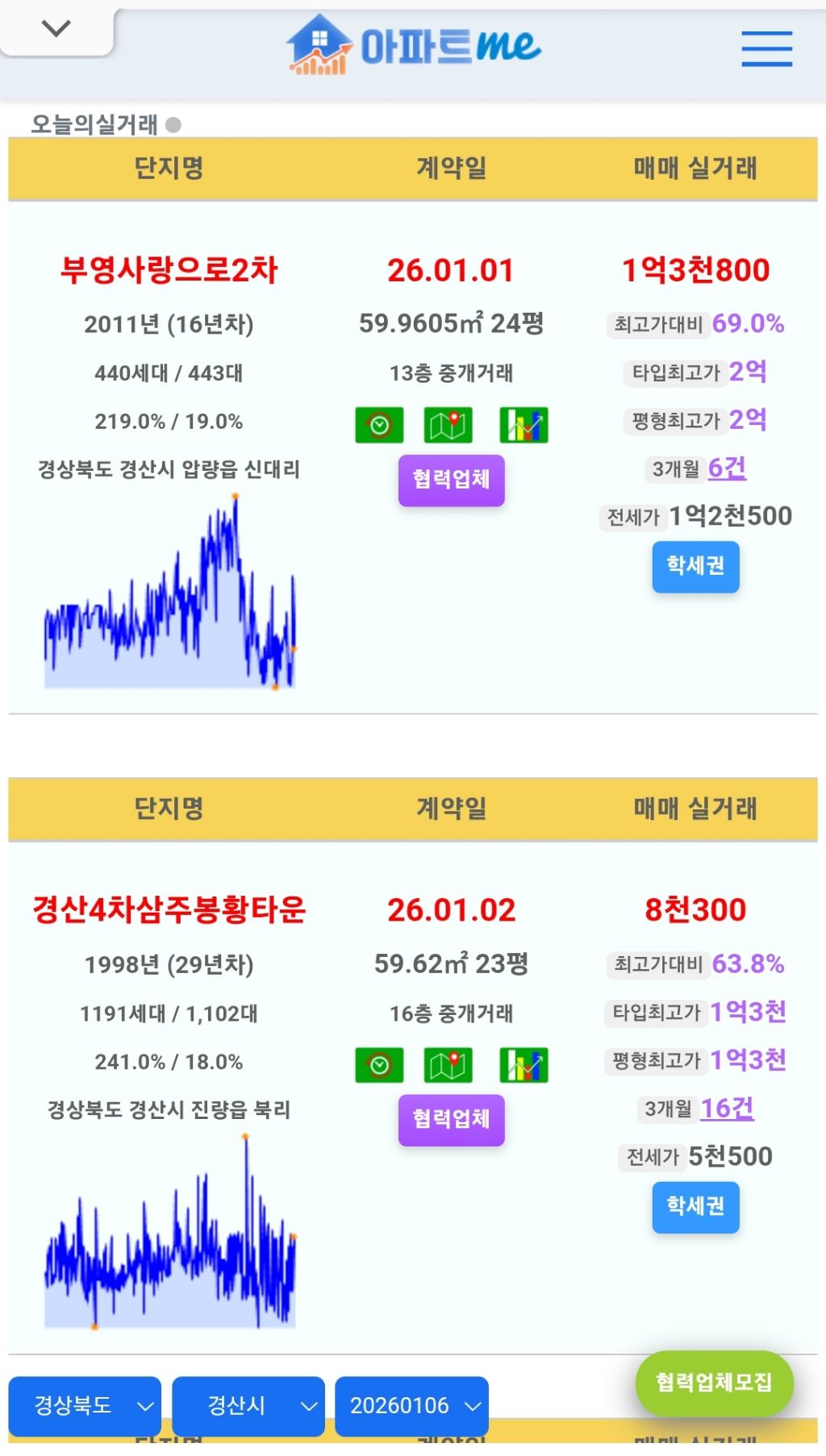Tap the 협력업체모집 floating button
This screenshot has width=826, height=1456.
(714, 1383)
